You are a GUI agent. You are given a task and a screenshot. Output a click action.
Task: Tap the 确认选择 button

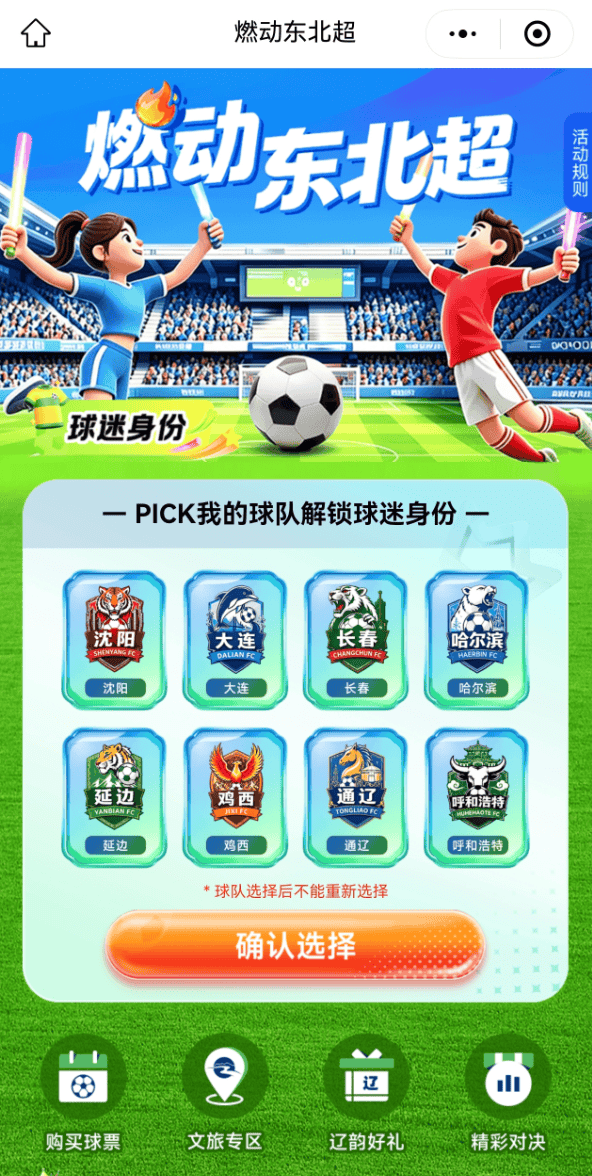(295, 946)
